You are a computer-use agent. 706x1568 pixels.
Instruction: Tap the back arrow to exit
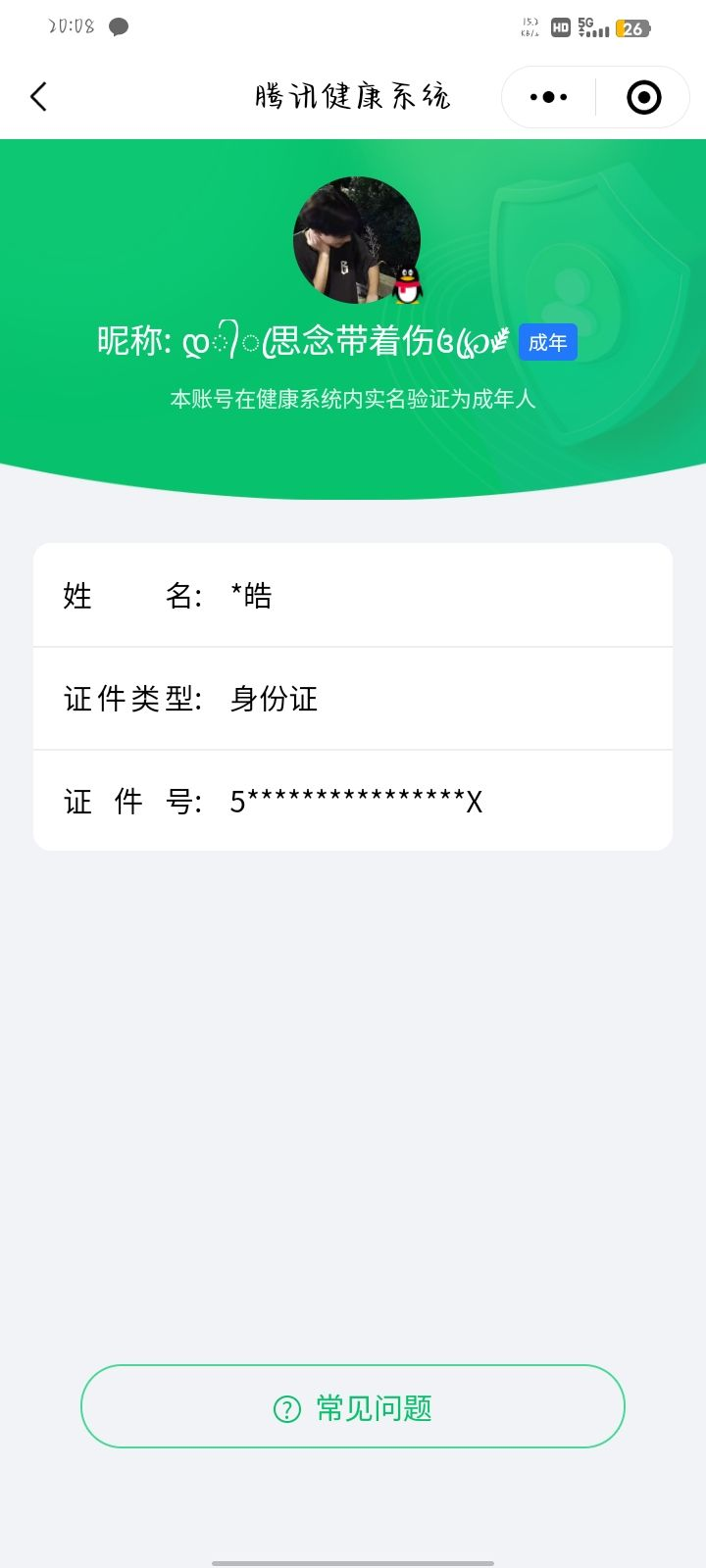(38, 96)
